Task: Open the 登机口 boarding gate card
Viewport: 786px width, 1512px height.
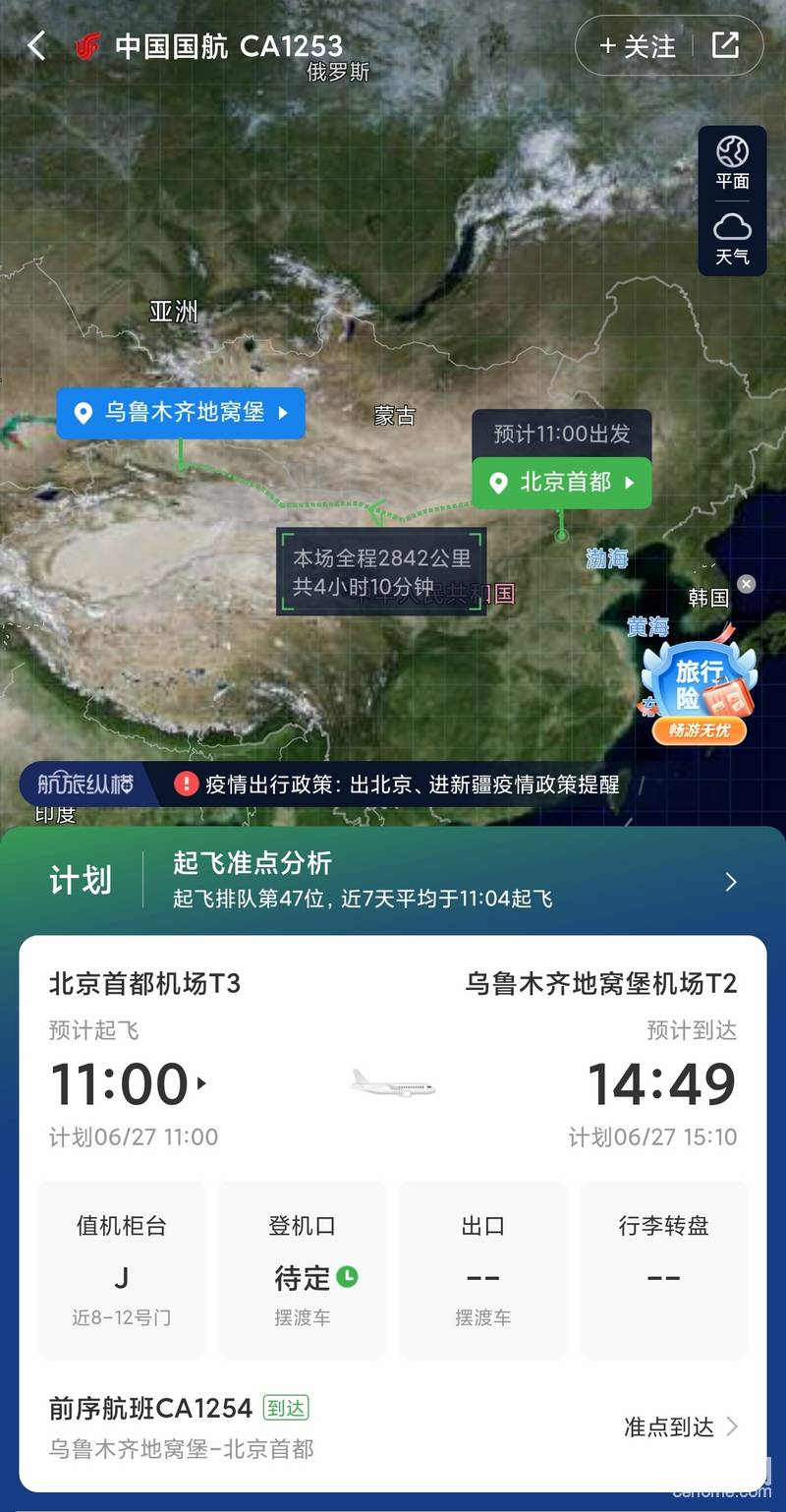Action: 302,1270
